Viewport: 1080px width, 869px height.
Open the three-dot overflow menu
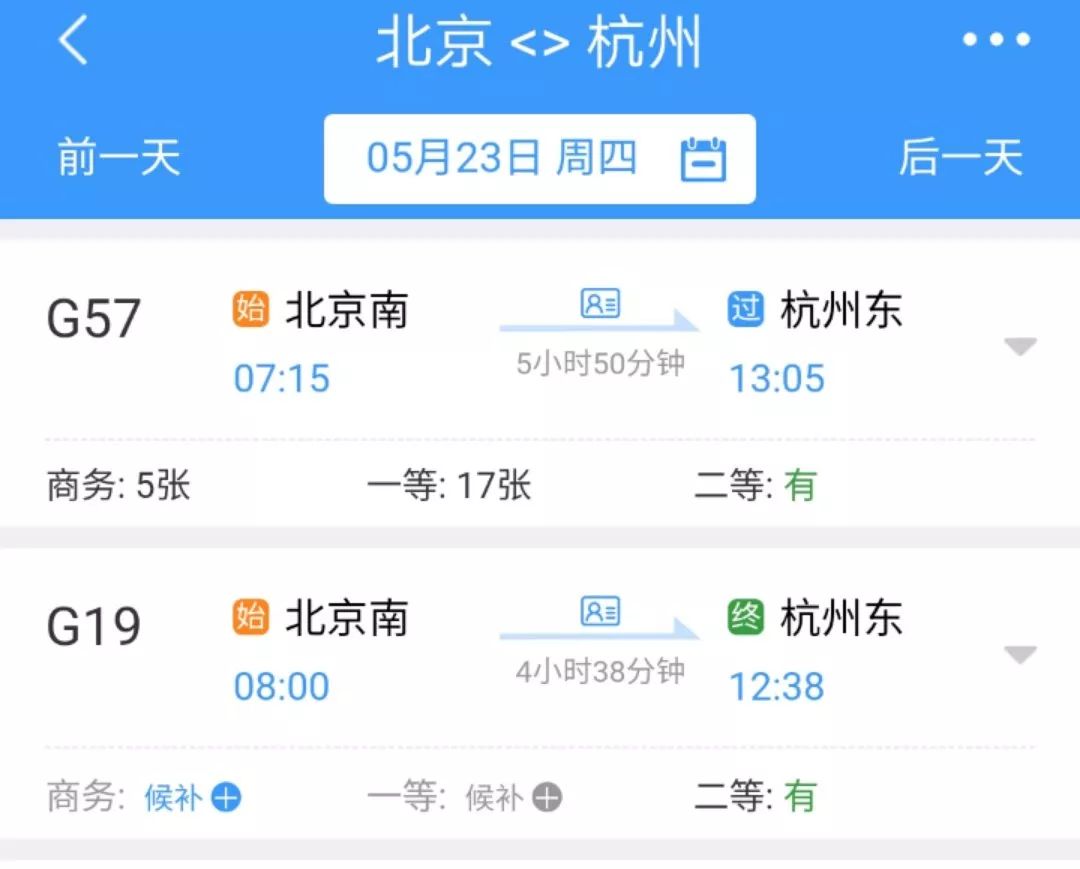[x=996, y=40]
